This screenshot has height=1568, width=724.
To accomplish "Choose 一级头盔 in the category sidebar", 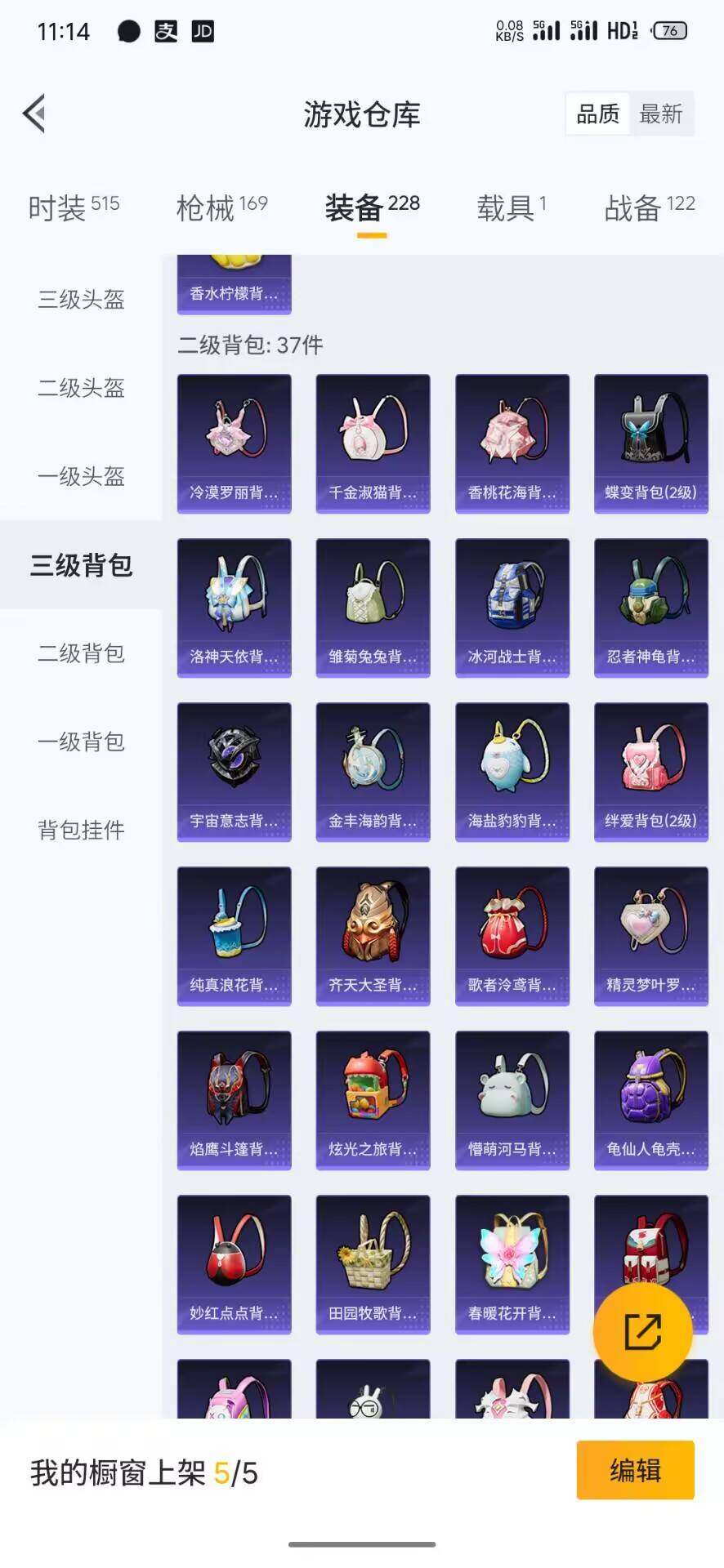I will click(x=80, y=477).
